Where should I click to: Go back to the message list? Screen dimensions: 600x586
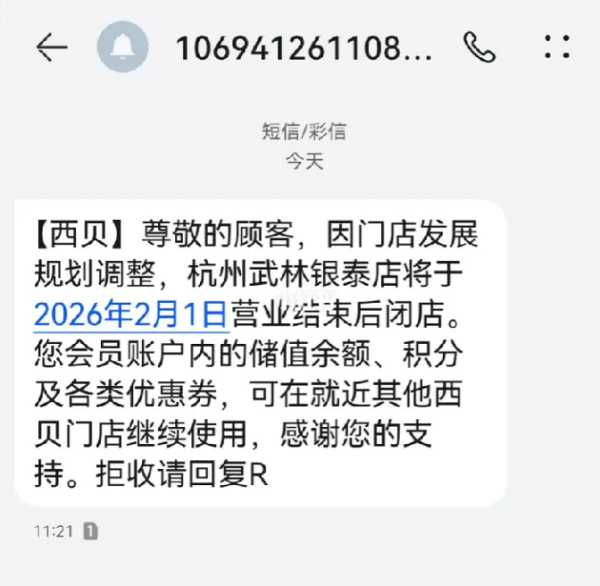pyautogui.click(x=51, y=47)
